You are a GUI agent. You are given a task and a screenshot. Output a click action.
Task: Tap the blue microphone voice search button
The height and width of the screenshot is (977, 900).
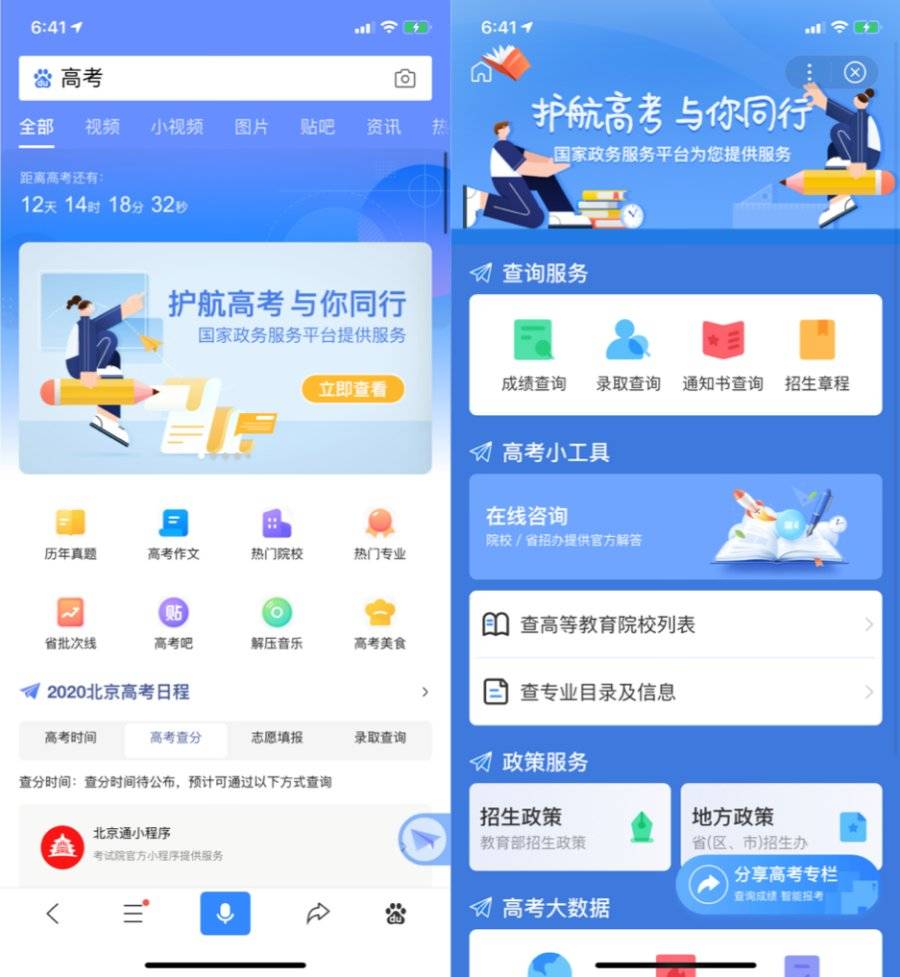[225, 913]
